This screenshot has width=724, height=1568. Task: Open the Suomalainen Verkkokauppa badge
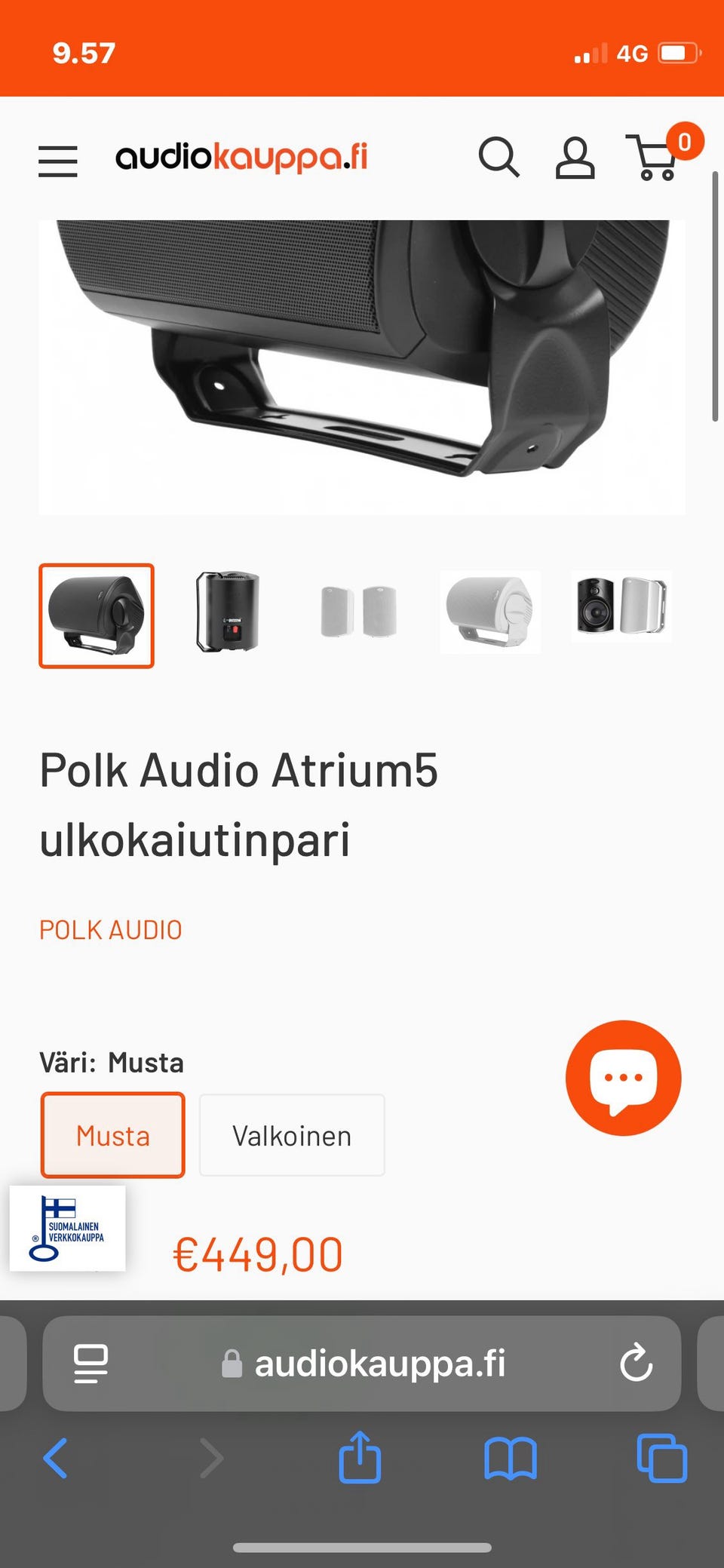(x=68, y=1229)
